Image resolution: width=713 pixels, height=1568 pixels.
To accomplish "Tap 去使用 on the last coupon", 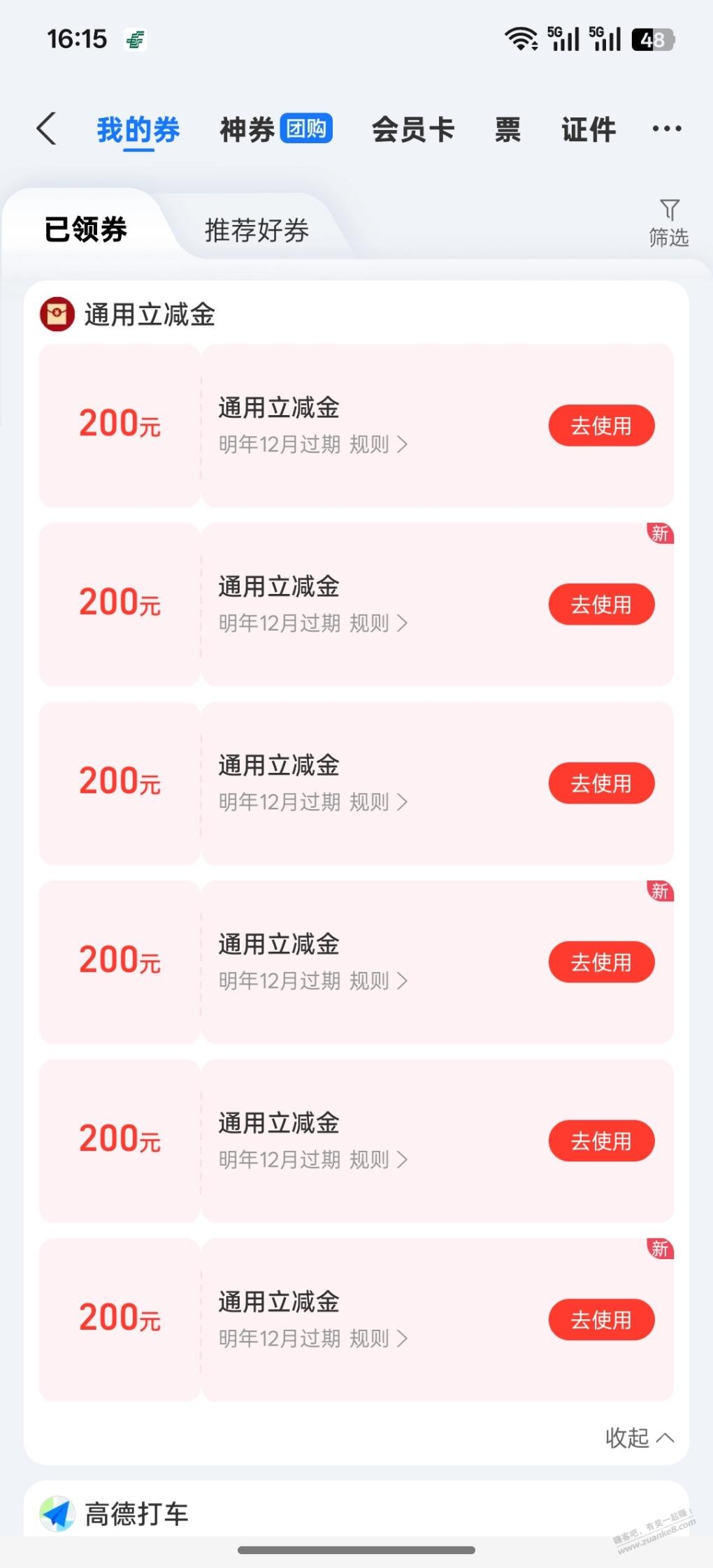I will 601,1319.
